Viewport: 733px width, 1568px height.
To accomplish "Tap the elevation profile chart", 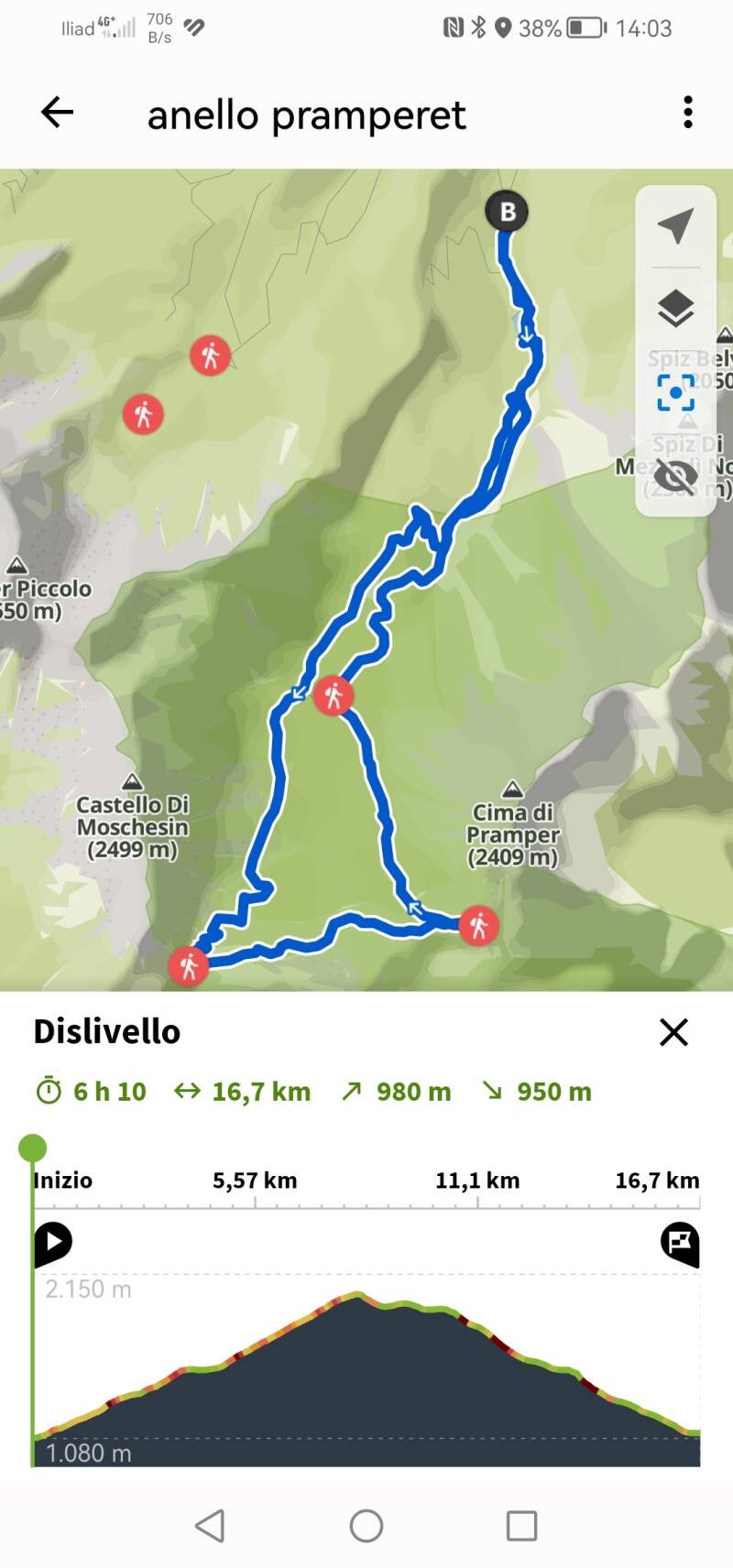I will pos(366,1374).
